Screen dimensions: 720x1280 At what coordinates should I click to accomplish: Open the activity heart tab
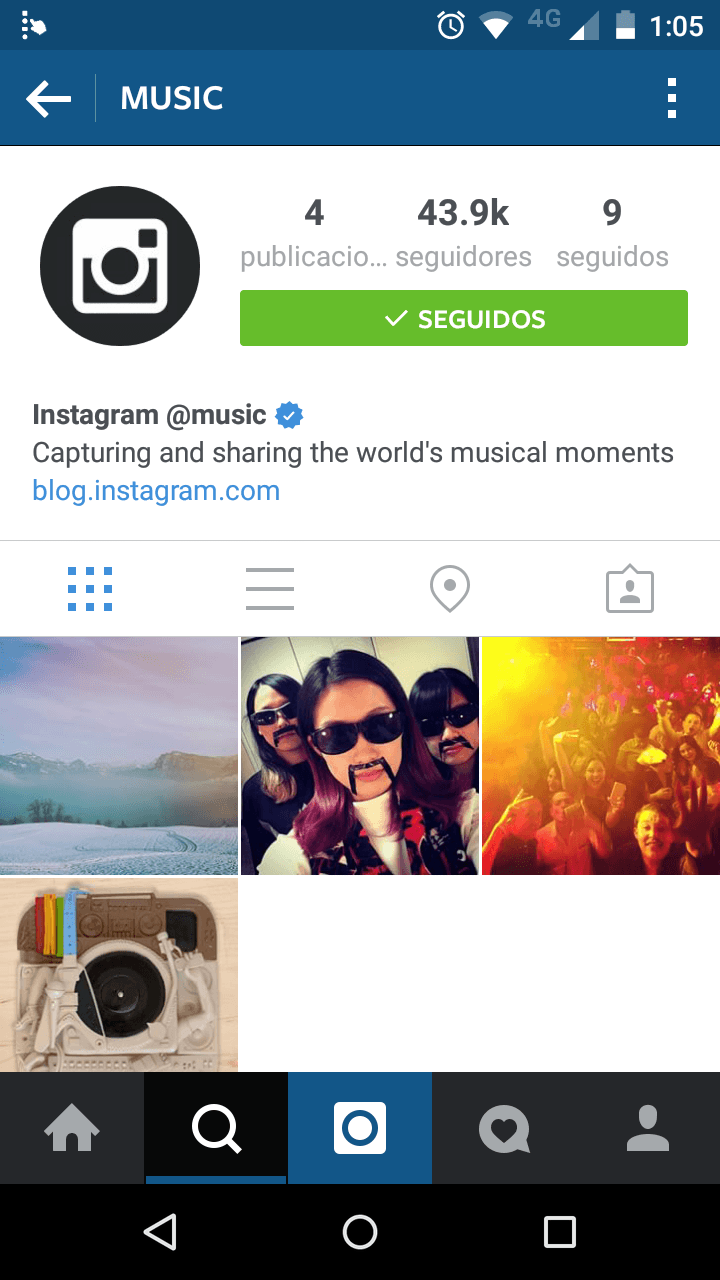504,1129
